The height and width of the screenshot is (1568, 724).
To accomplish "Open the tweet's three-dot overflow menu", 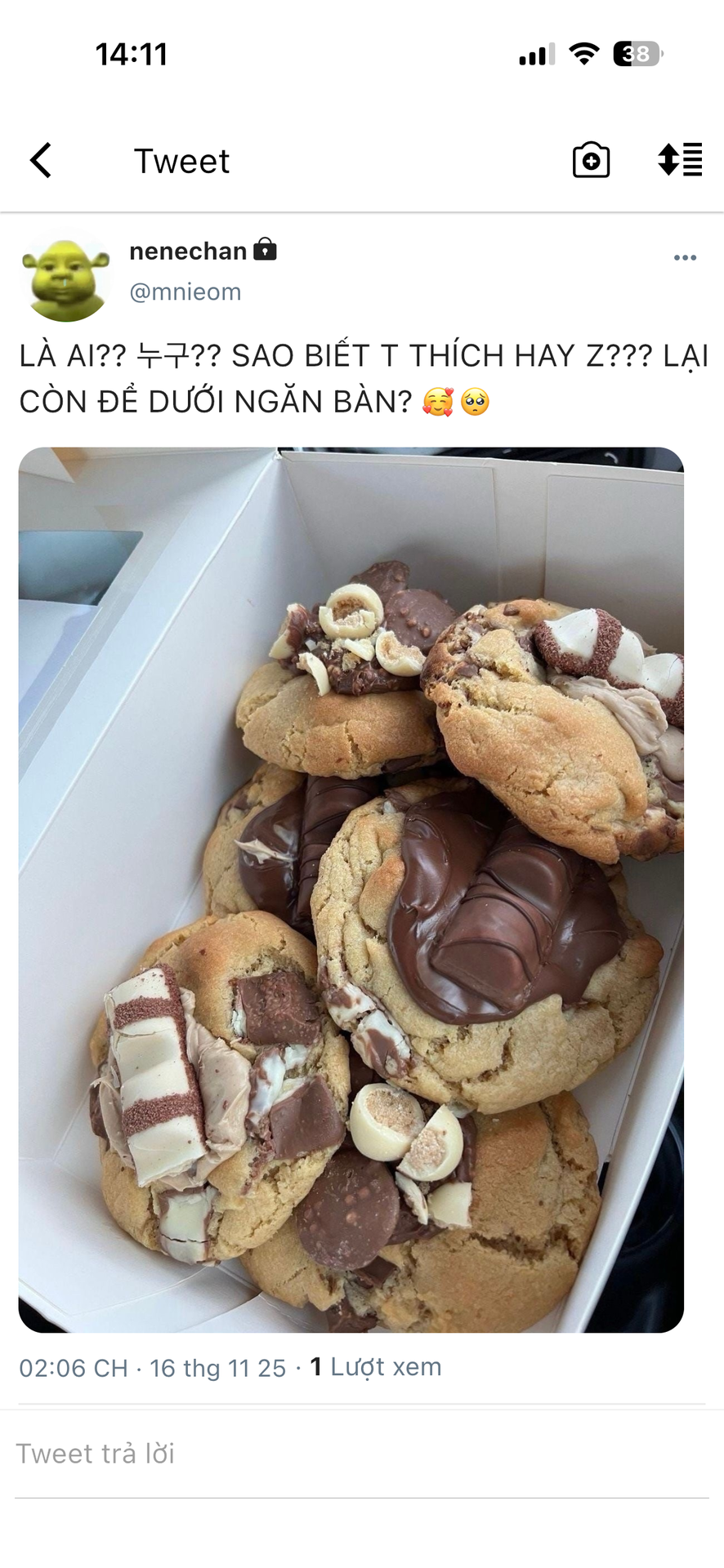I will click(x=684, y=258).
